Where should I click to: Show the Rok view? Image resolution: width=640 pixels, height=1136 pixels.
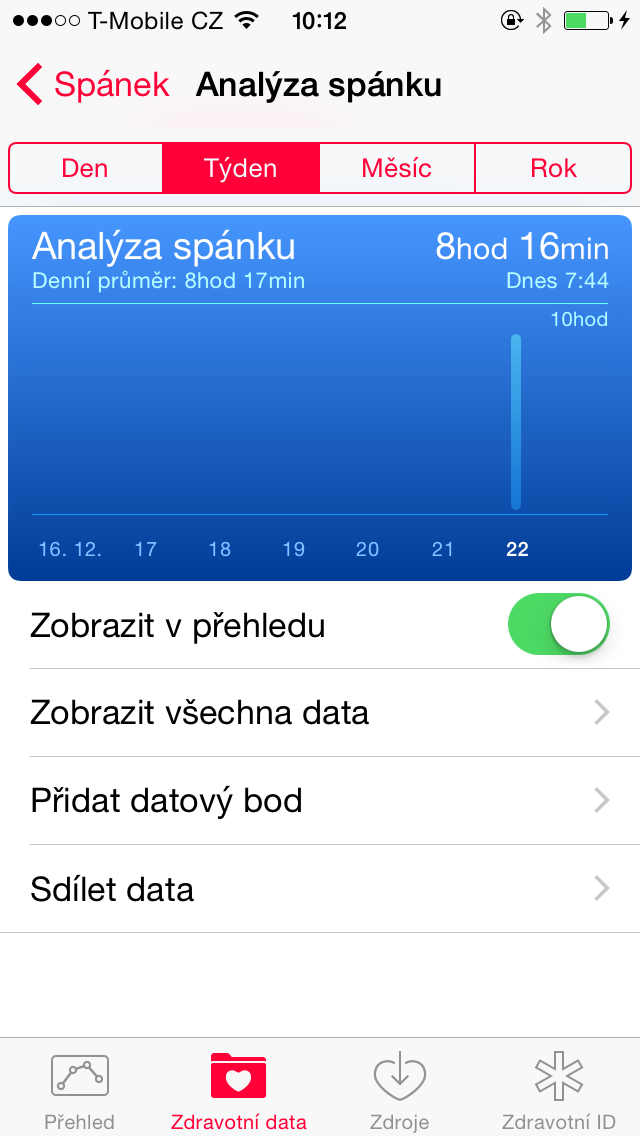pos(553,168)
